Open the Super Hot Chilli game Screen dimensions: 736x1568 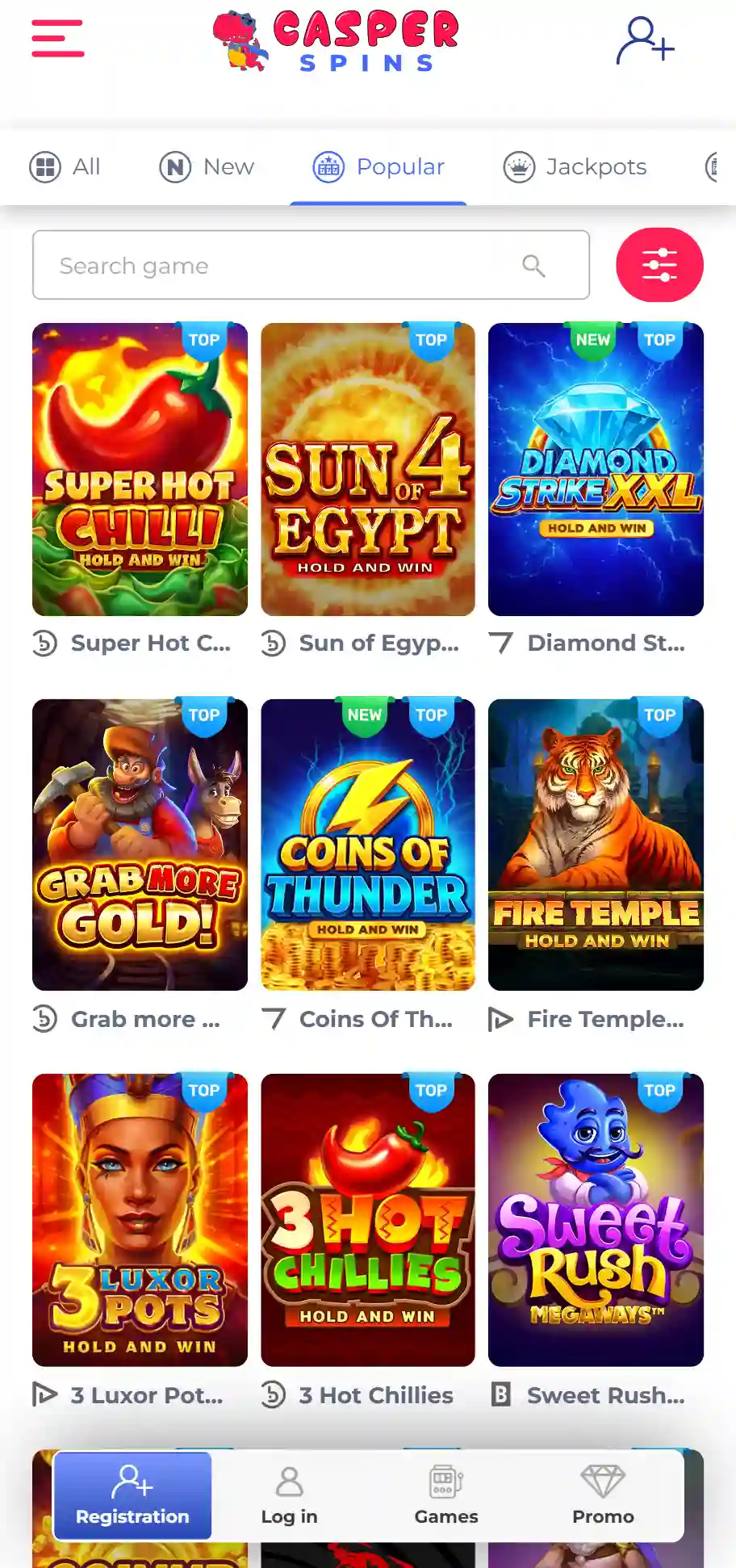[x=140, y=469]
